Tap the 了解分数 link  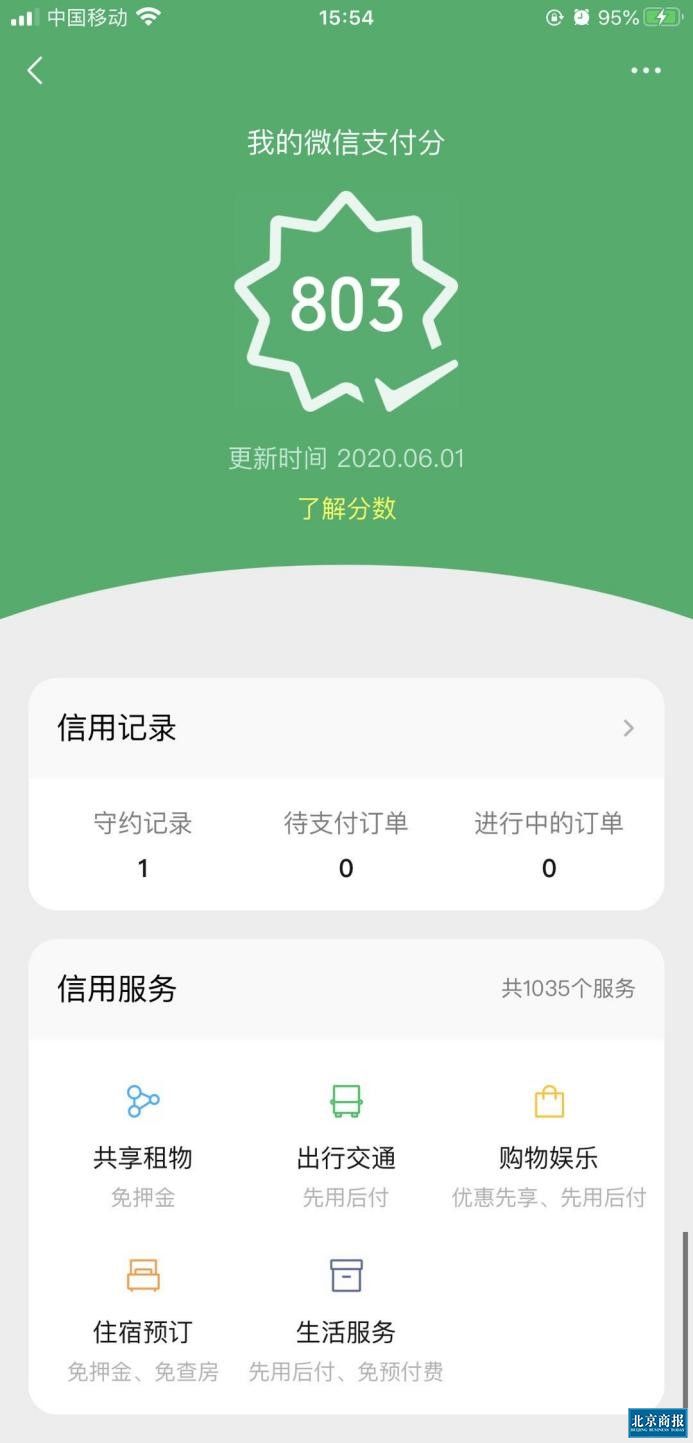pos(347,508)
